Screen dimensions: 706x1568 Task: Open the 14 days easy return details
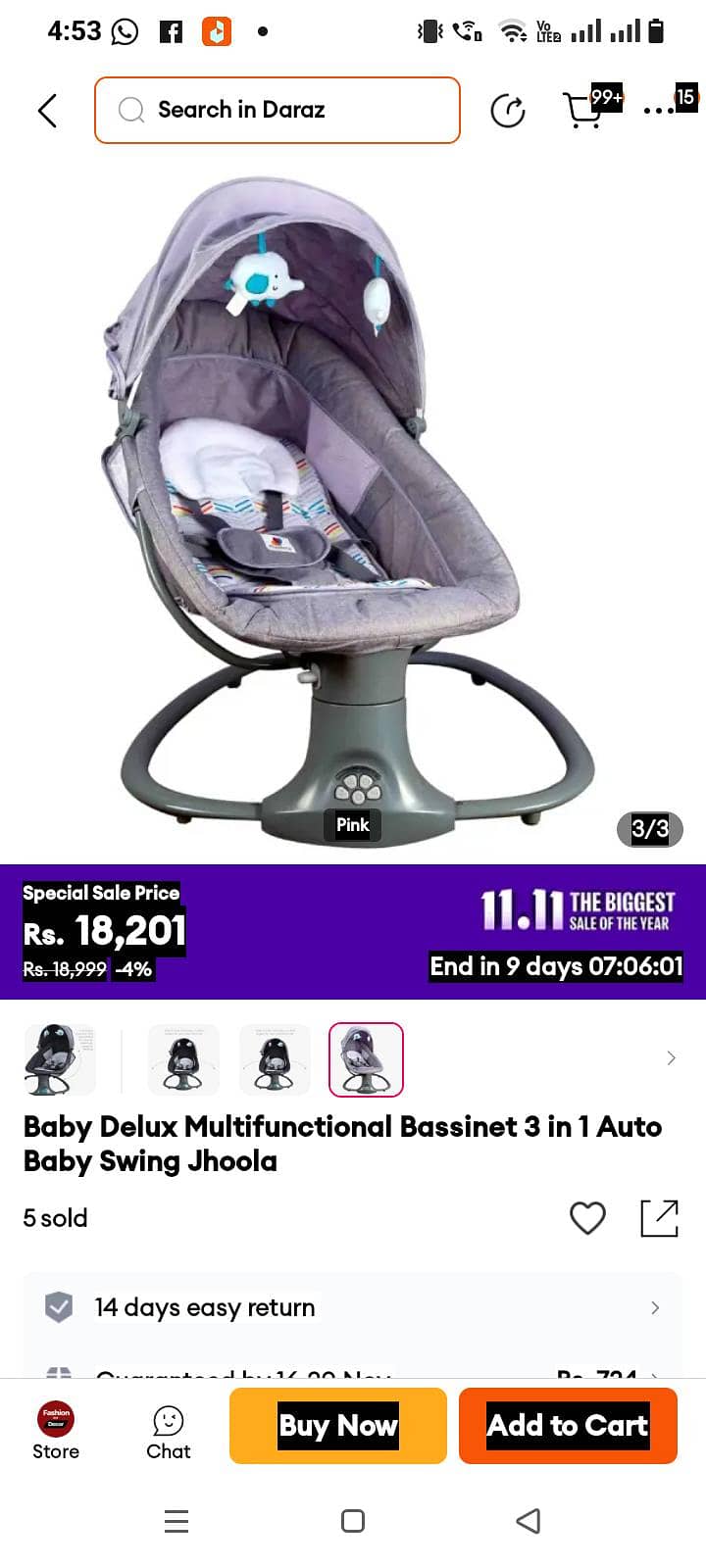[353, 1307]
